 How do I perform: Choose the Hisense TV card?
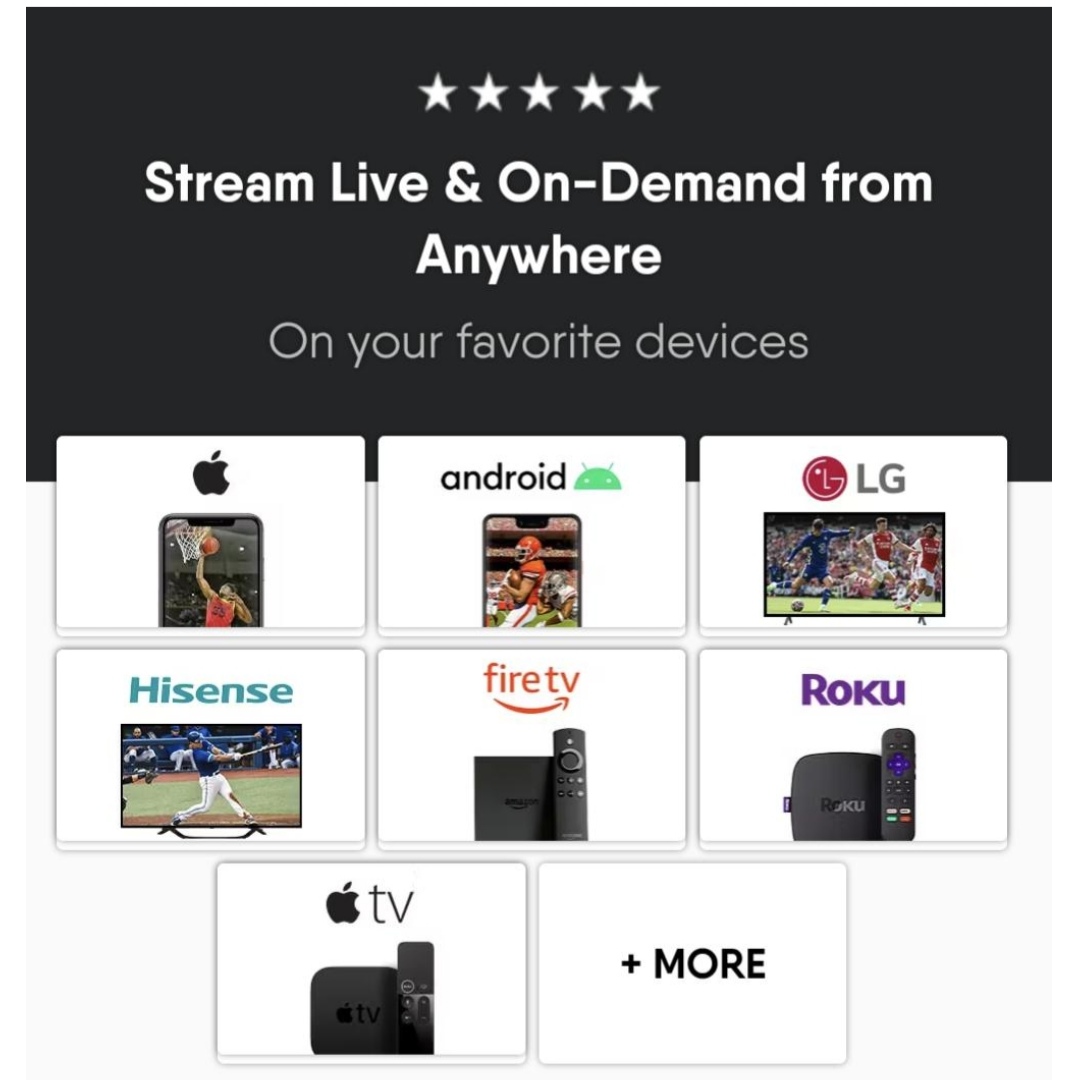[210, 746]
